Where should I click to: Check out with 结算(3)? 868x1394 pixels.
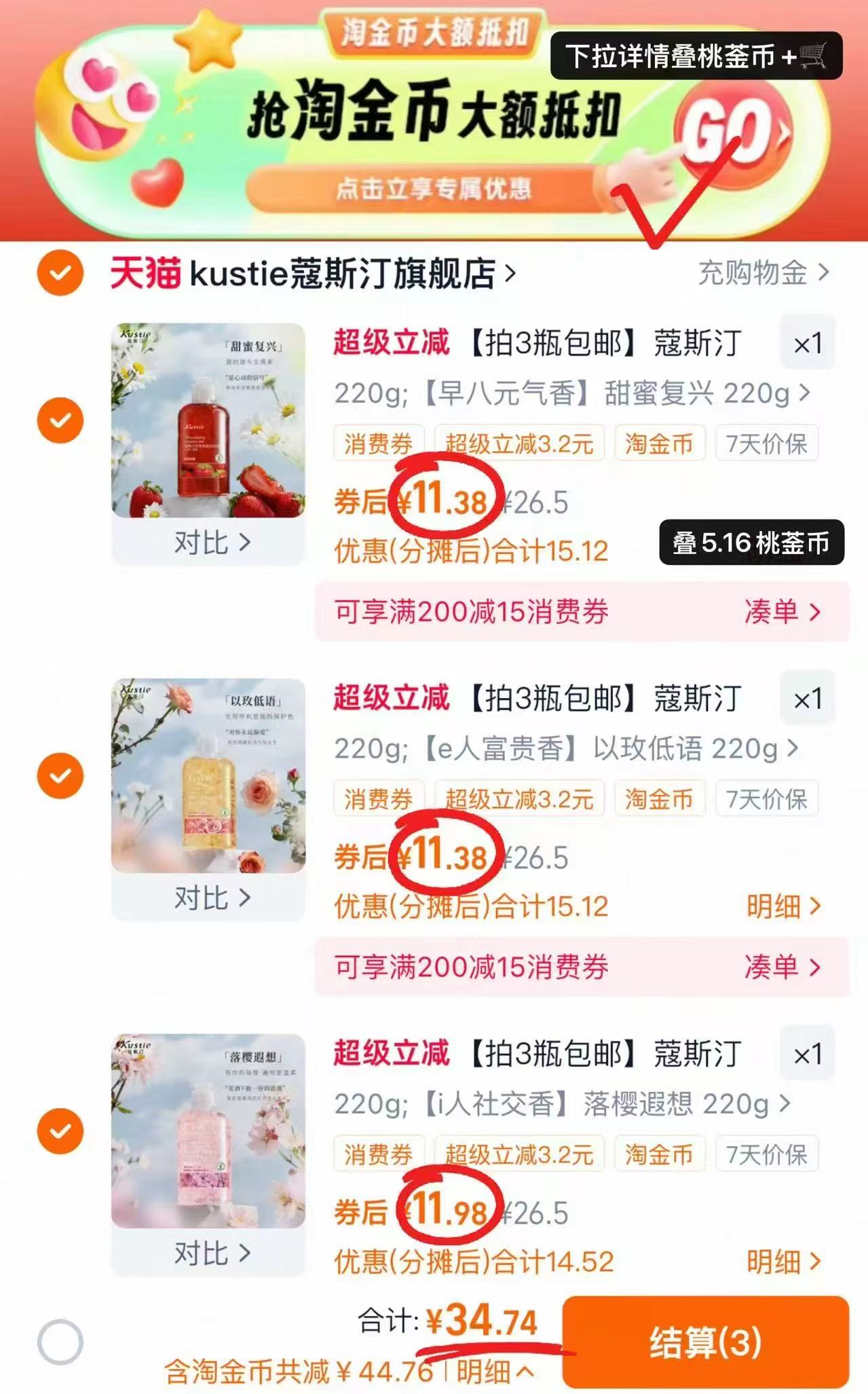click(705, 1342)
